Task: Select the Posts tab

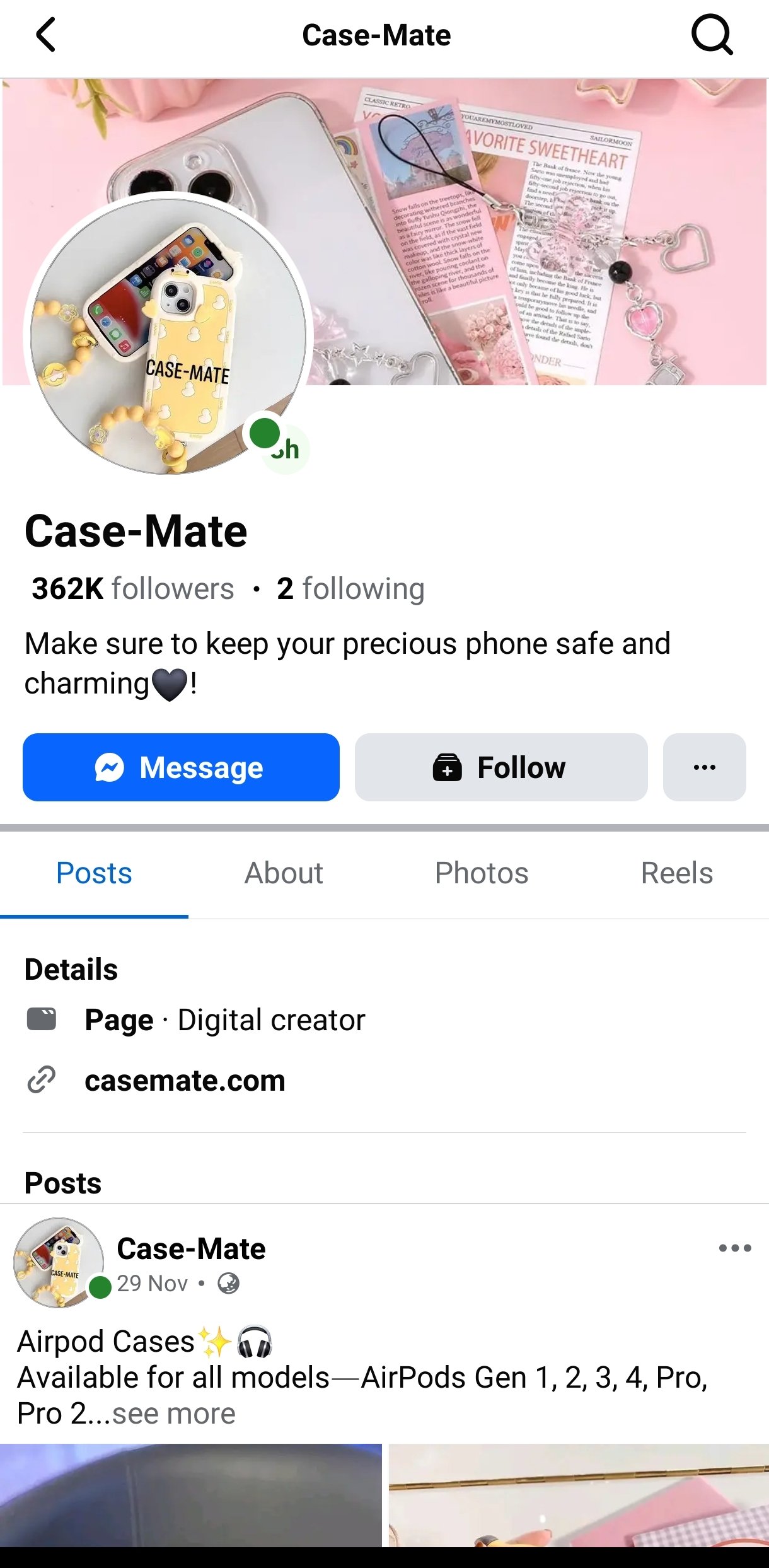Action: (94, 873)
